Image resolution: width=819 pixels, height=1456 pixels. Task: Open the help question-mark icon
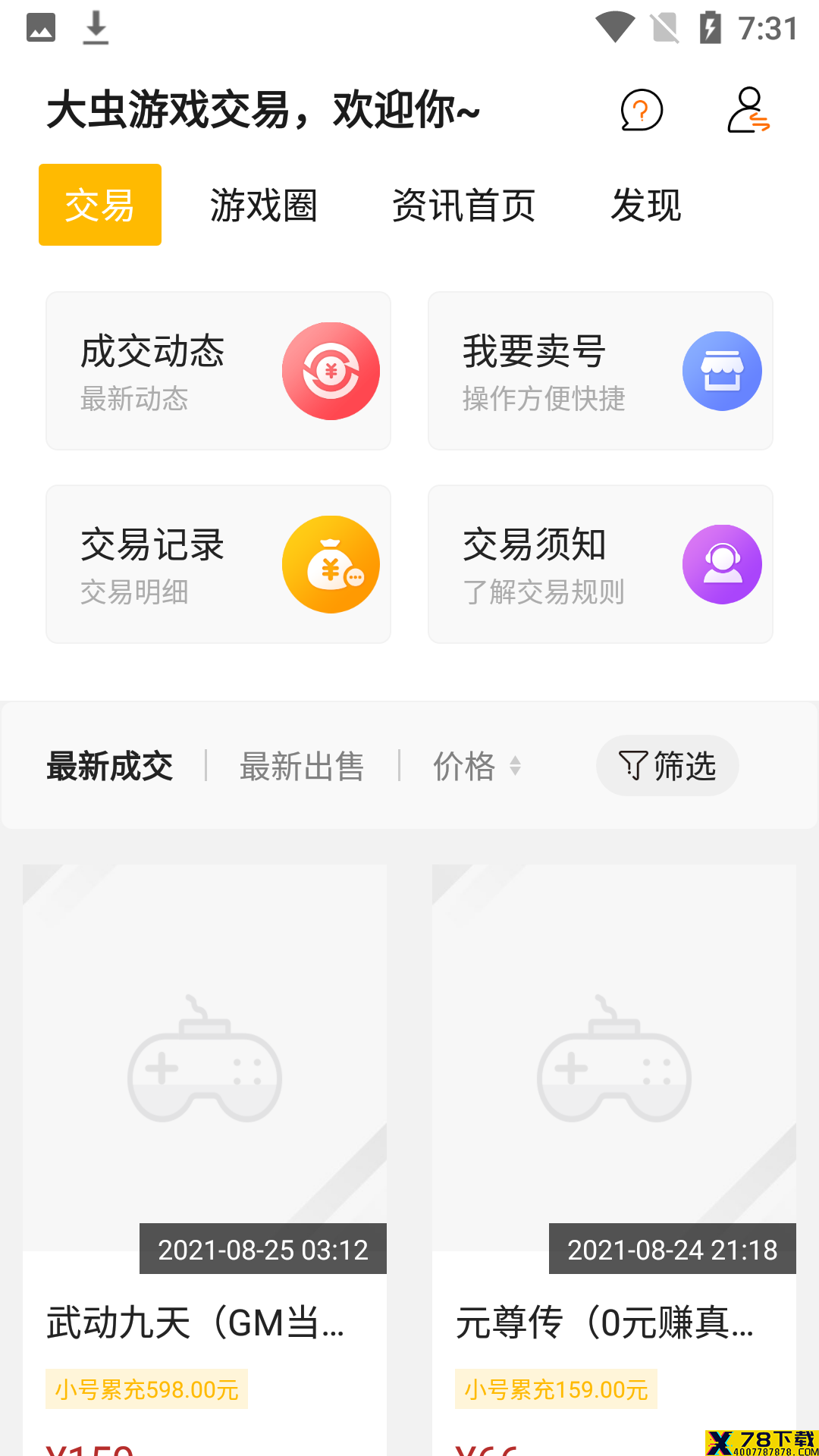click(x=642, y=110)
